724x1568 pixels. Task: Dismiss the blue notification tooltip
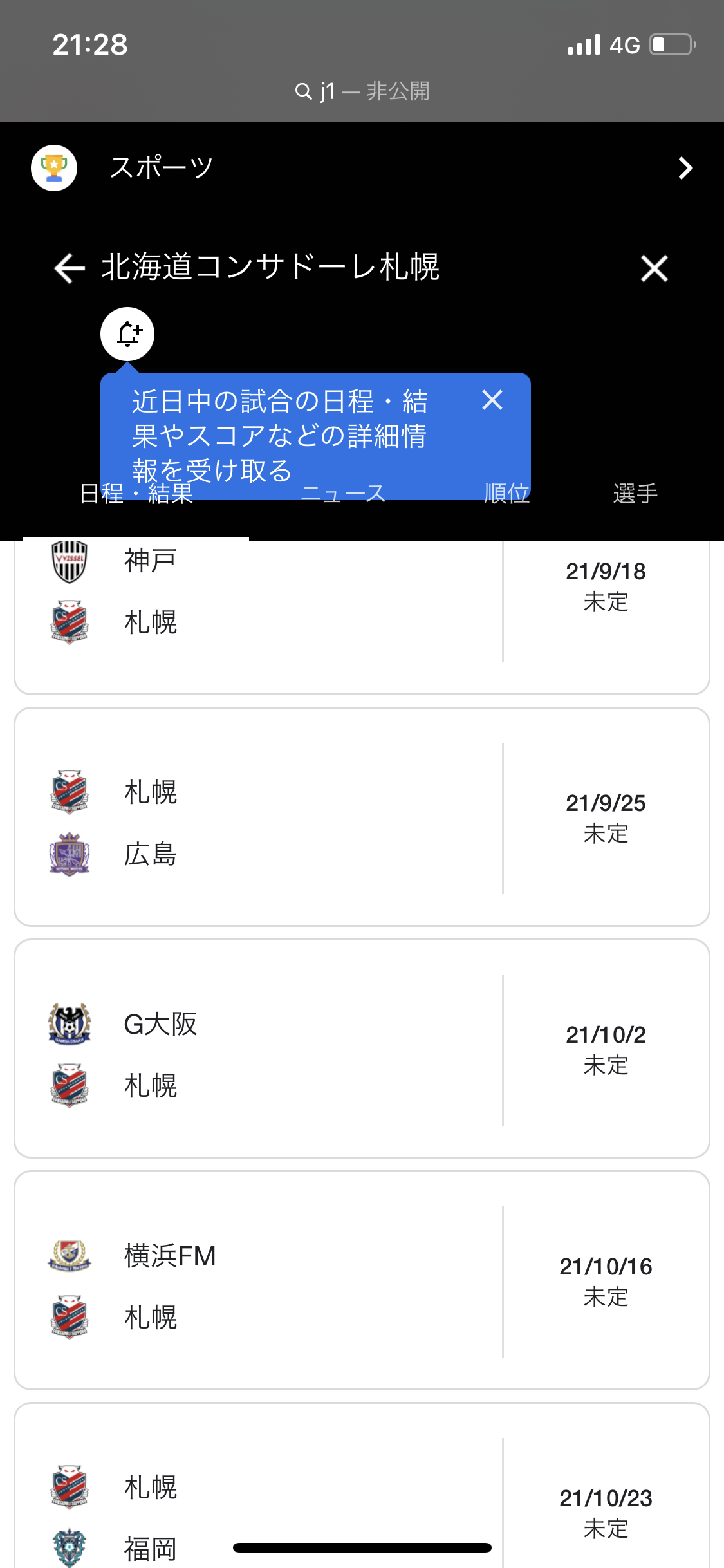point(492,400)
